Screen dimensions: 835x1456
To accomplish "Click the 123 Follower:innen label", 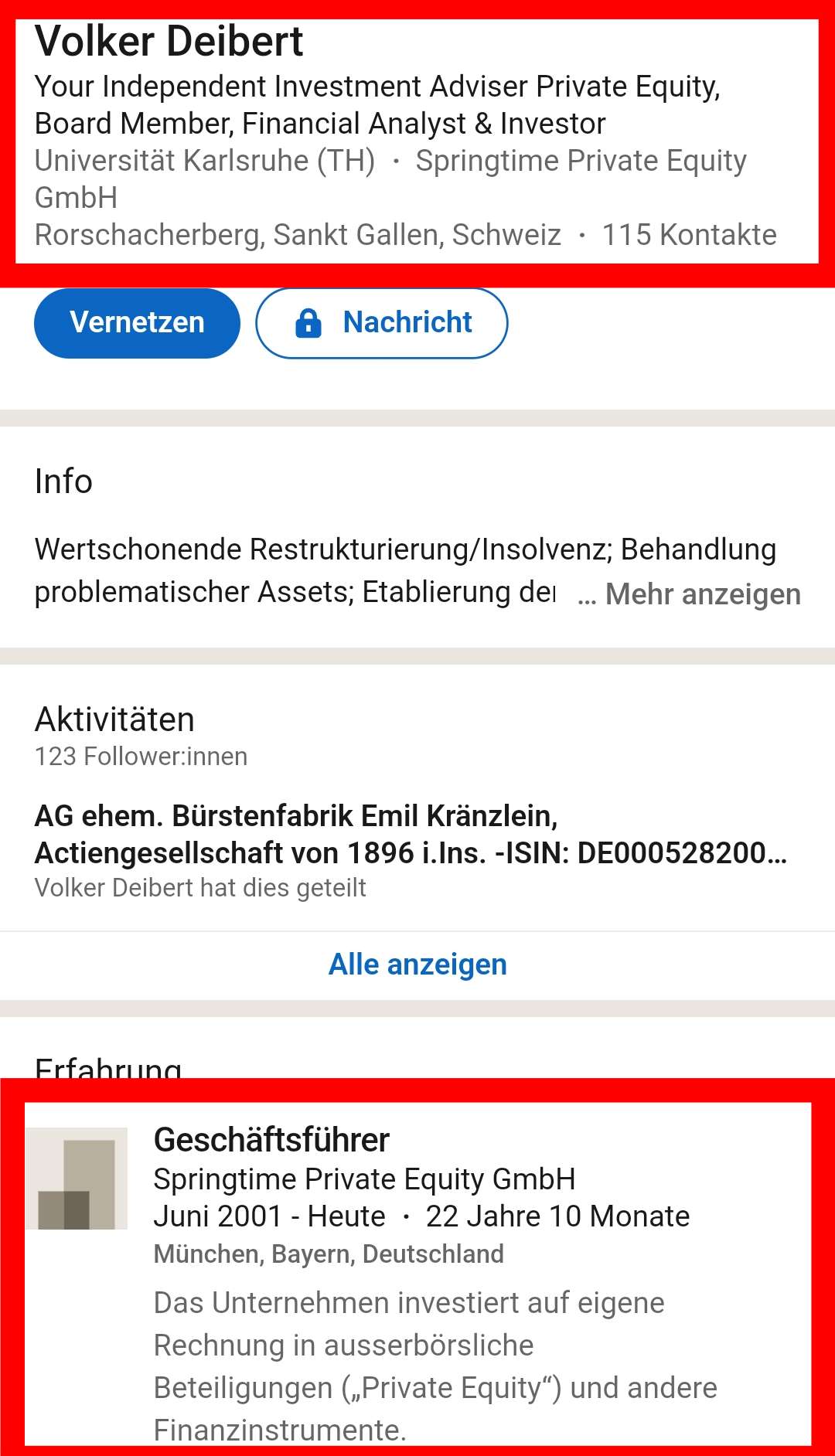I will [x=141, y=756].
